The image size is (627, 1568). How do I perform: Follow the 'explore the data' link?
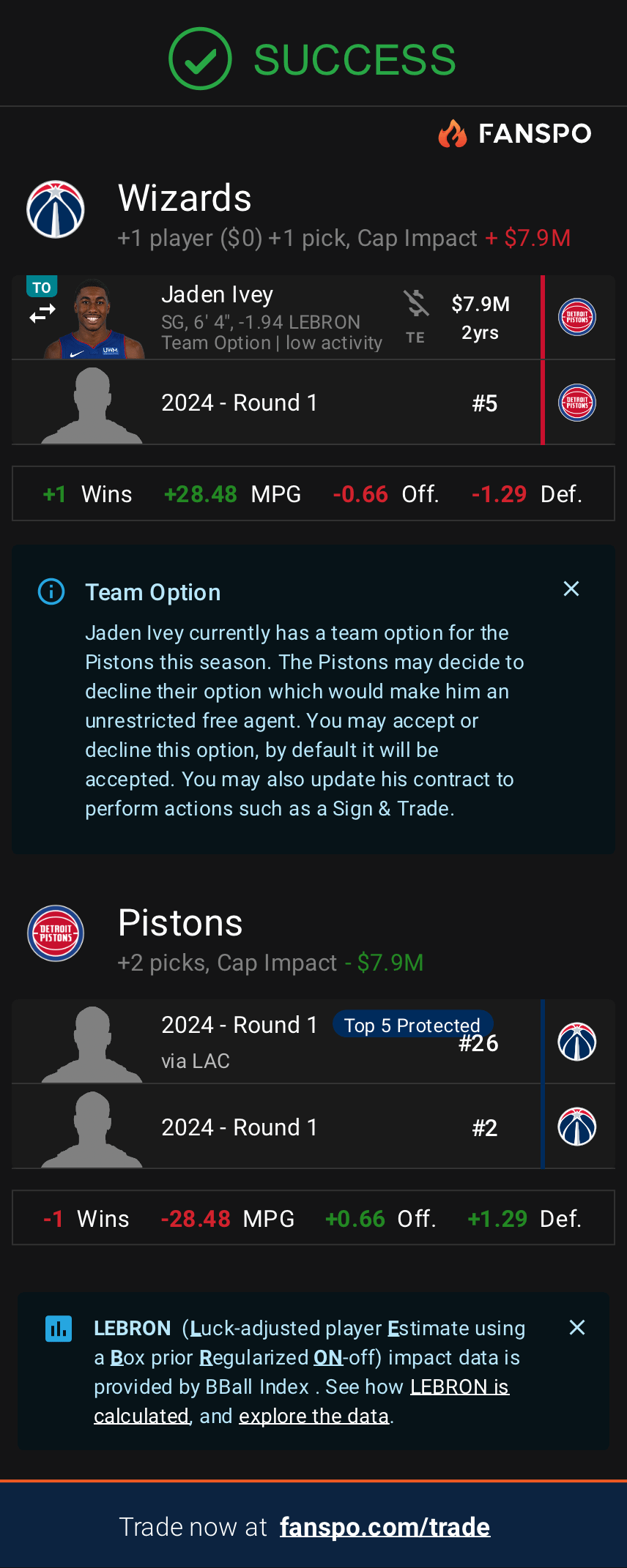click(313, 1416)
